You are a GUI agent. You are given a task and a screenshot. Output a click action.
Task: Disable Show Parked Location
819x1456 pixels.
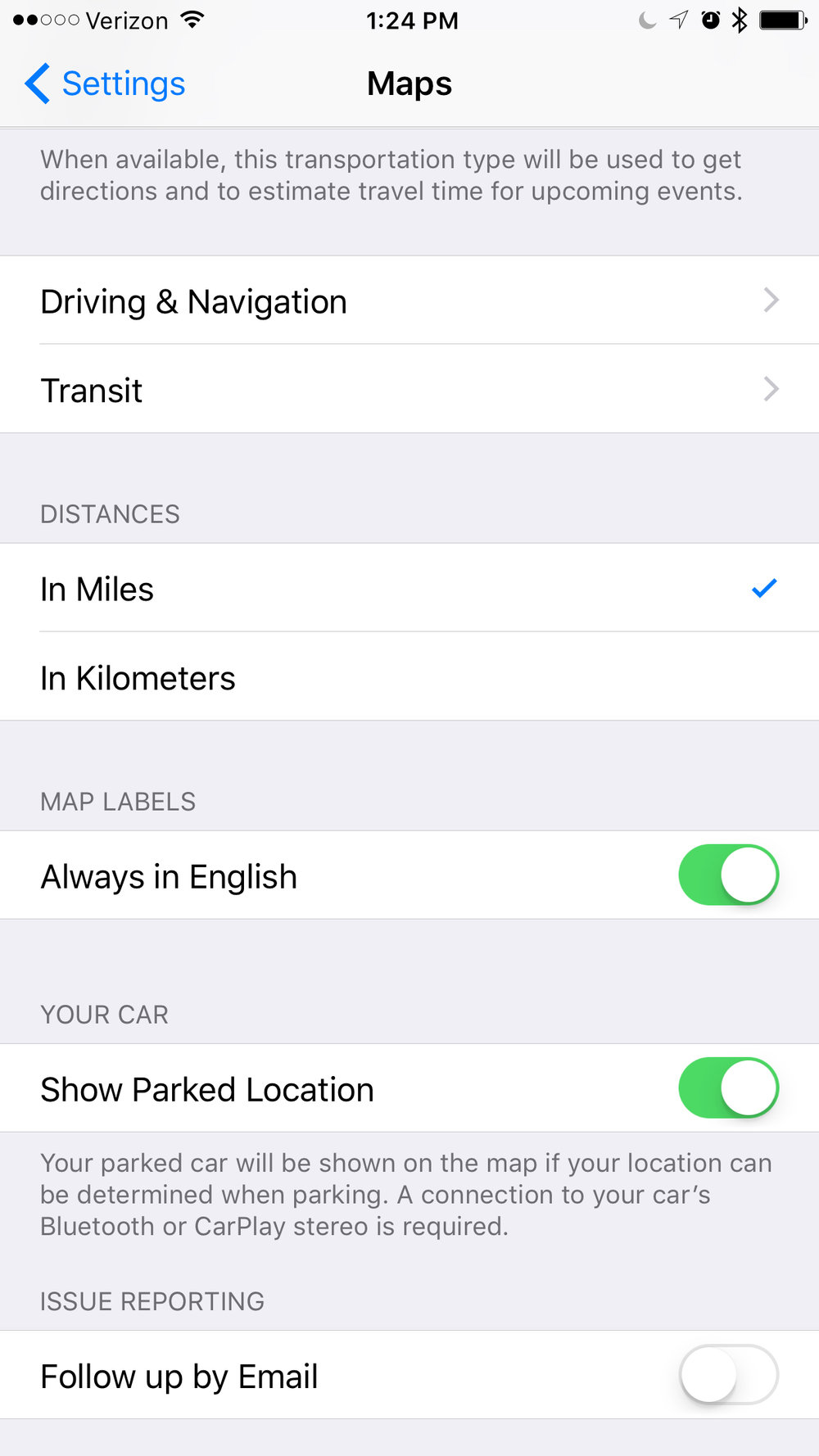[728, 1087]
